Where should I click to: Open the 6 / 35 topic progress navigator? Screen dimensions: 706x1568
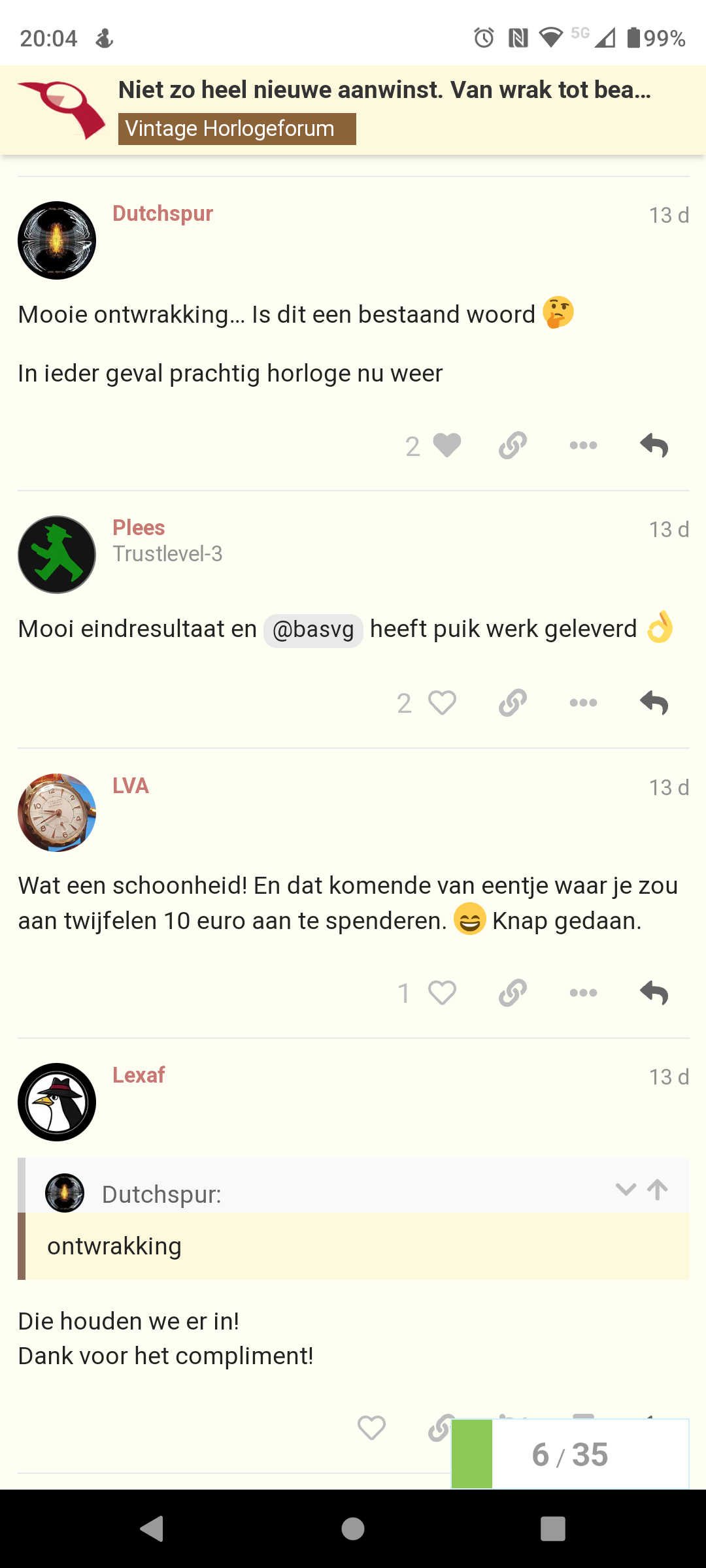click(x=570, y=1454)
